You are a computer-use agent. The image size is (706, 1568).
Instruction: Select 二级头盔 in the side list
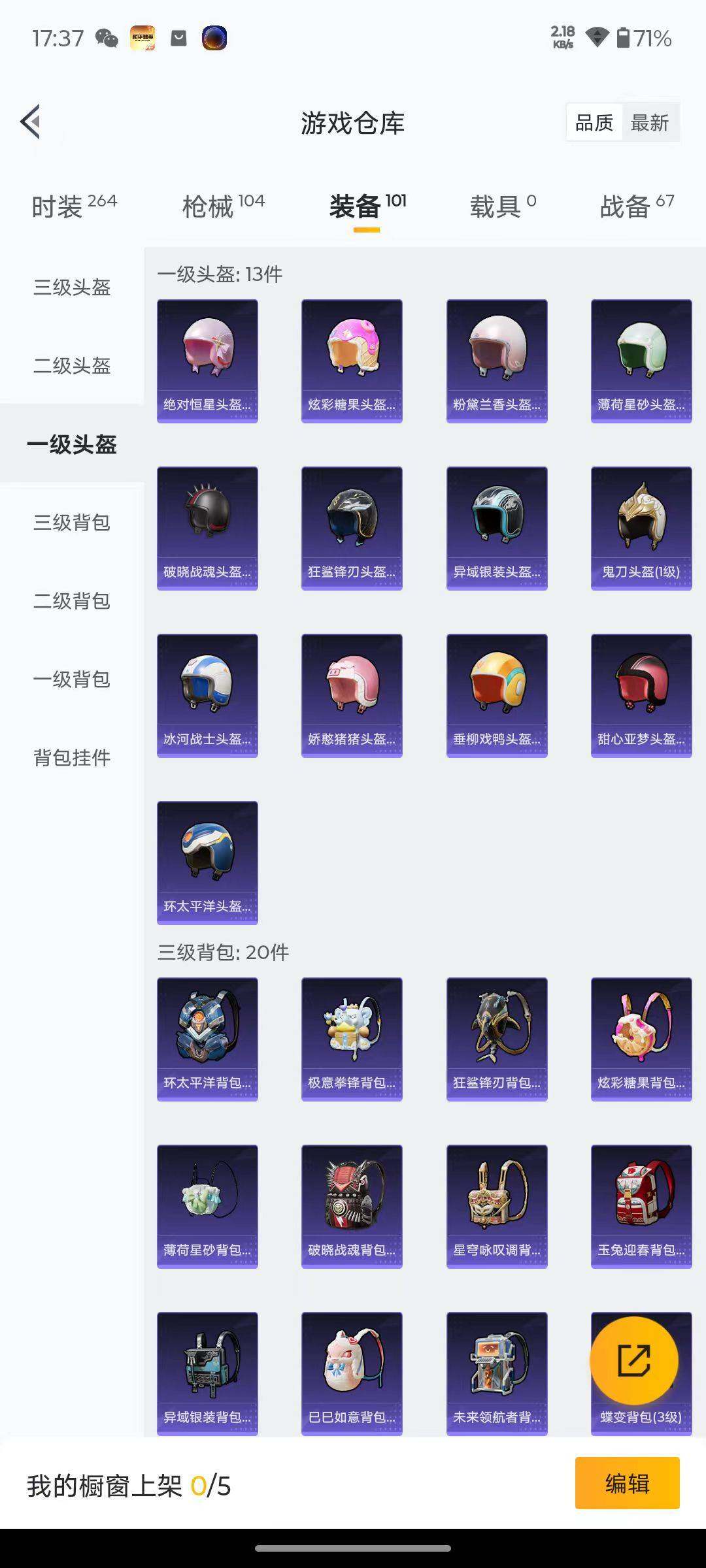(x=72, y=366)
